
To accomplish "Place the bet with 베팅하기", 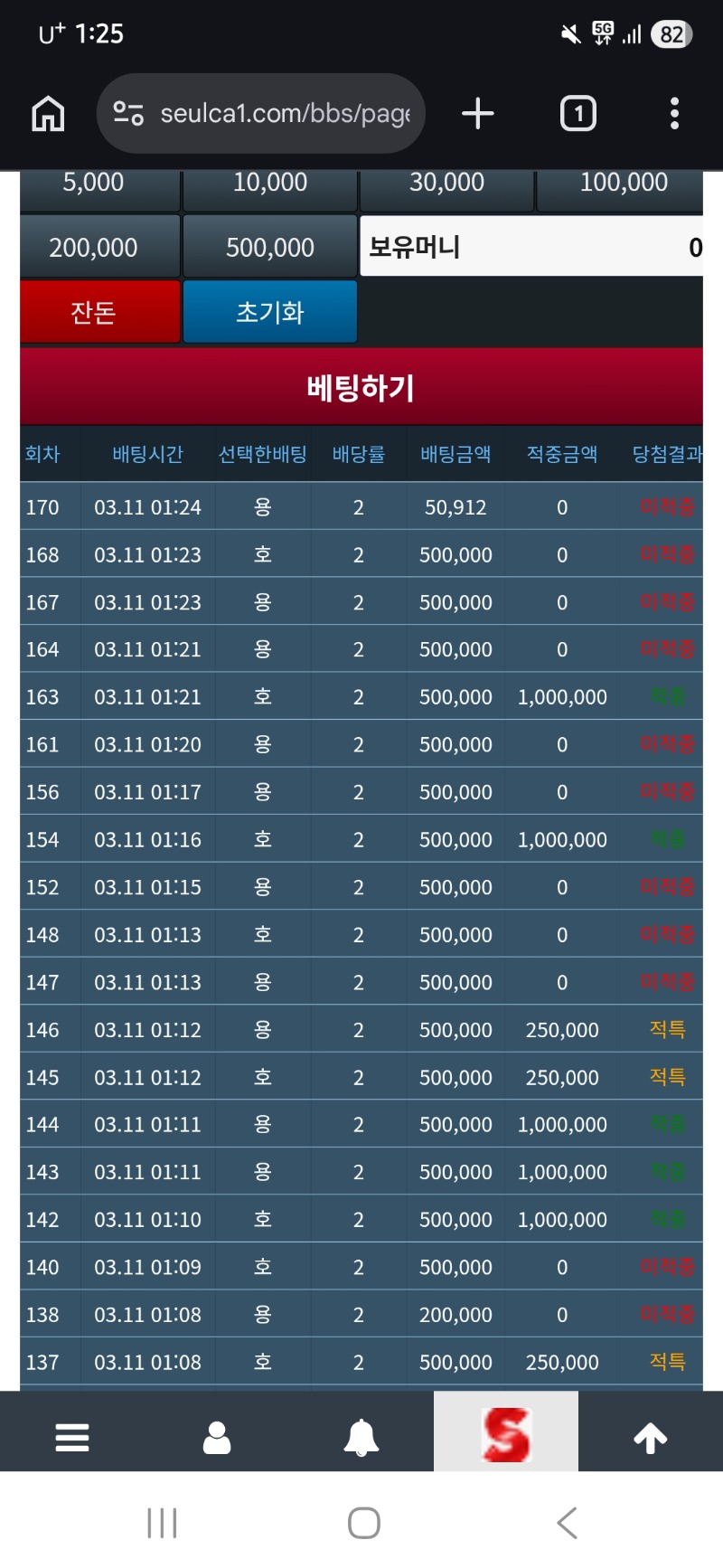I will click(x=361, y=388).
